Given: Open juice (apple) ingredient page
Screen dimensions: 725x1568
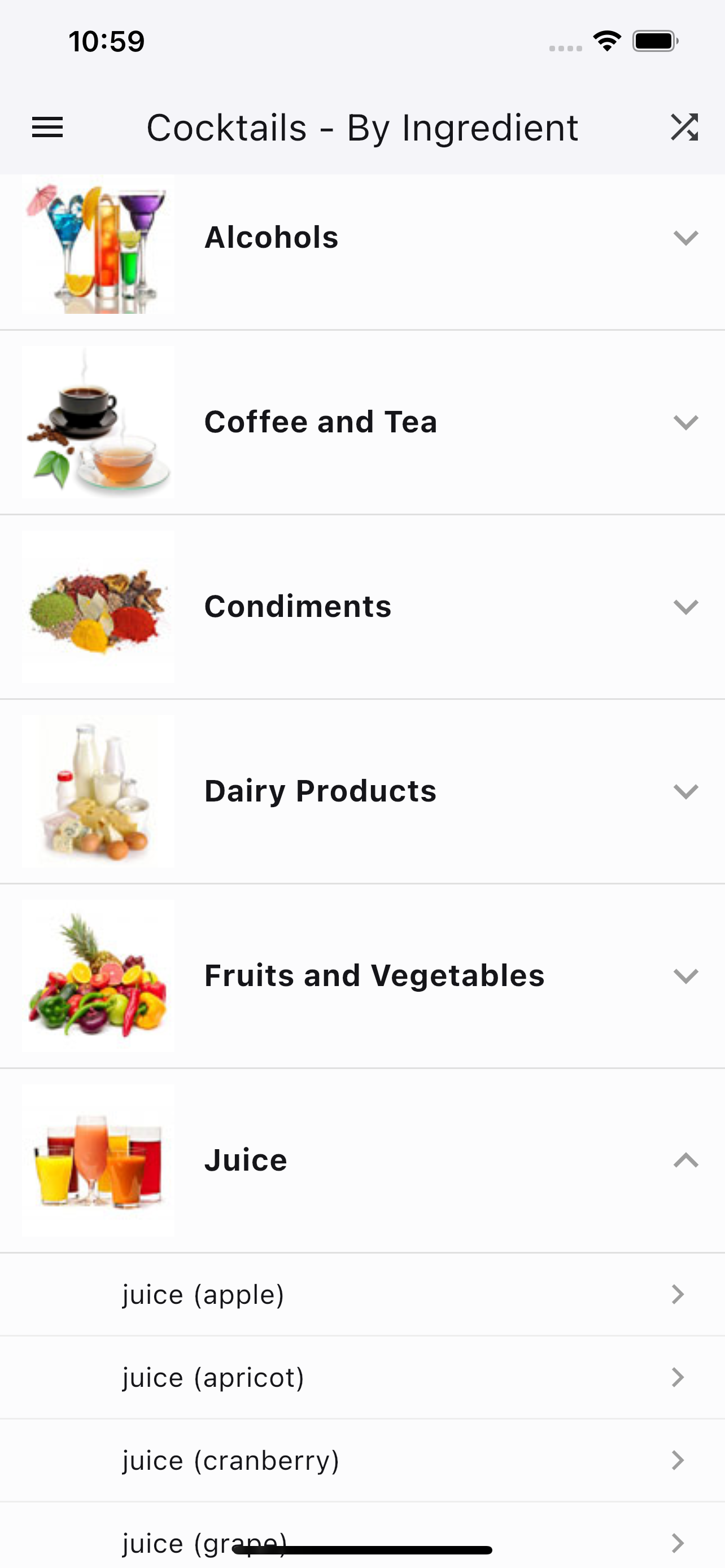Looking at the screenshot, I should pyautogui.click(x=362, y=1294).
